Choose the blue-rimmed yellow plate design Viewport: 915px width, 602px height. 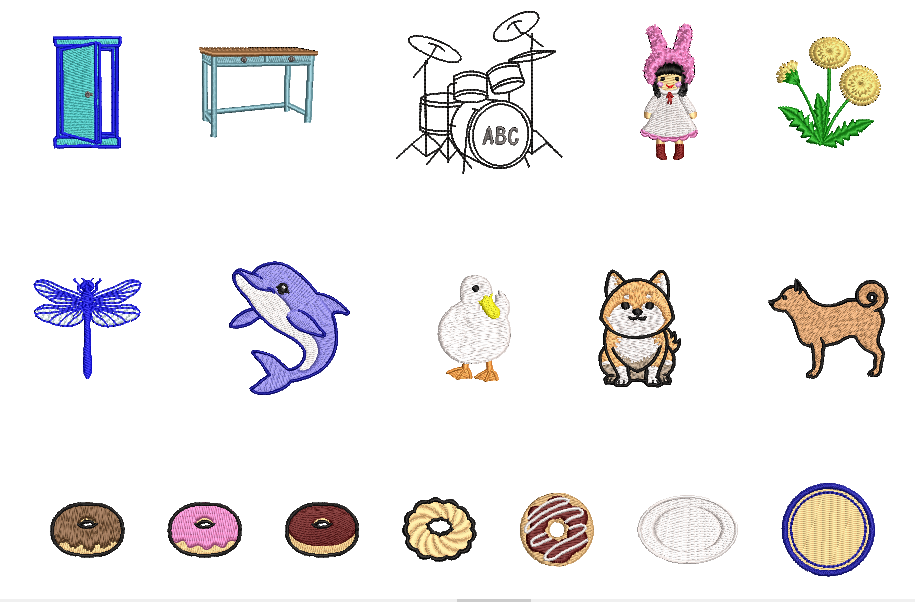click(828, 528)
